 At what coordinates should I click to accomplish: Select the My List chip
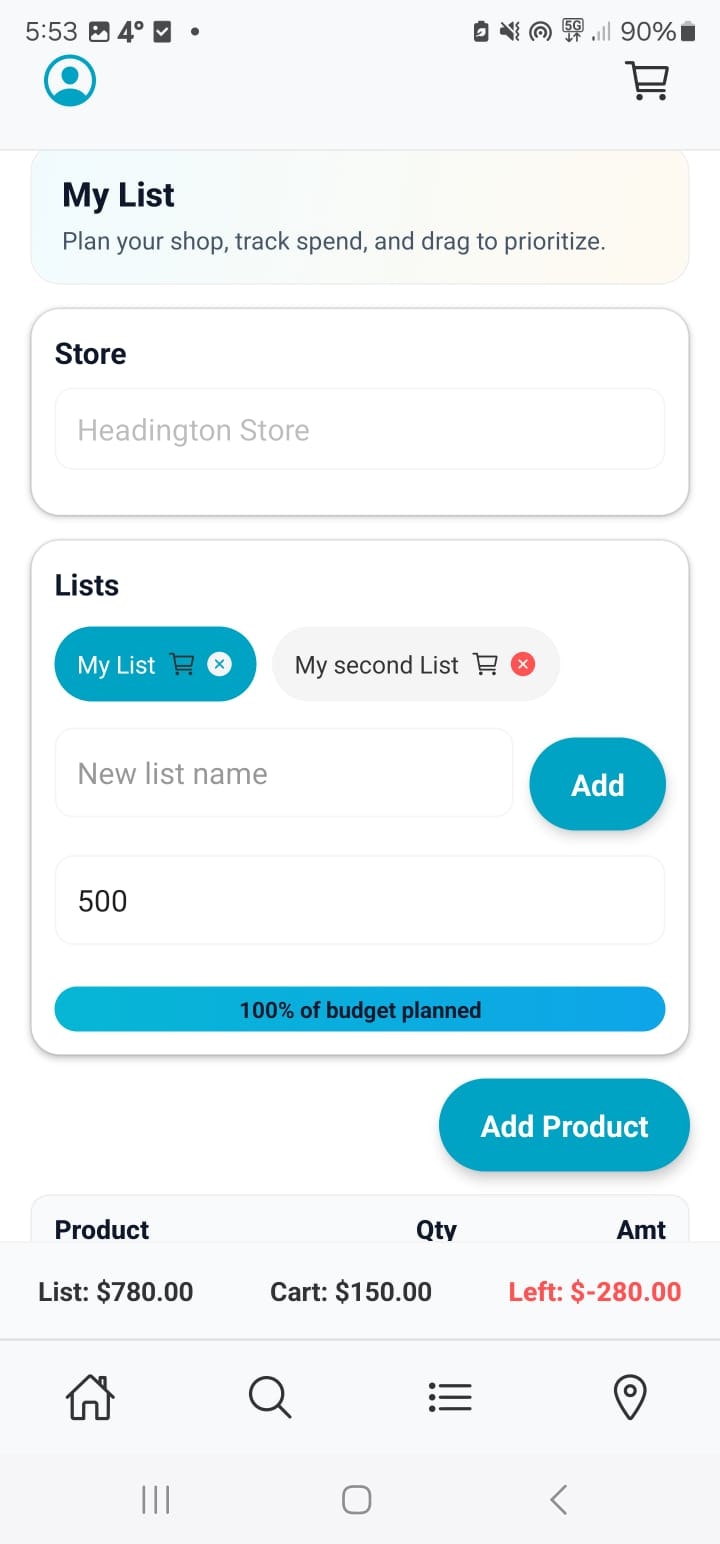115,663
